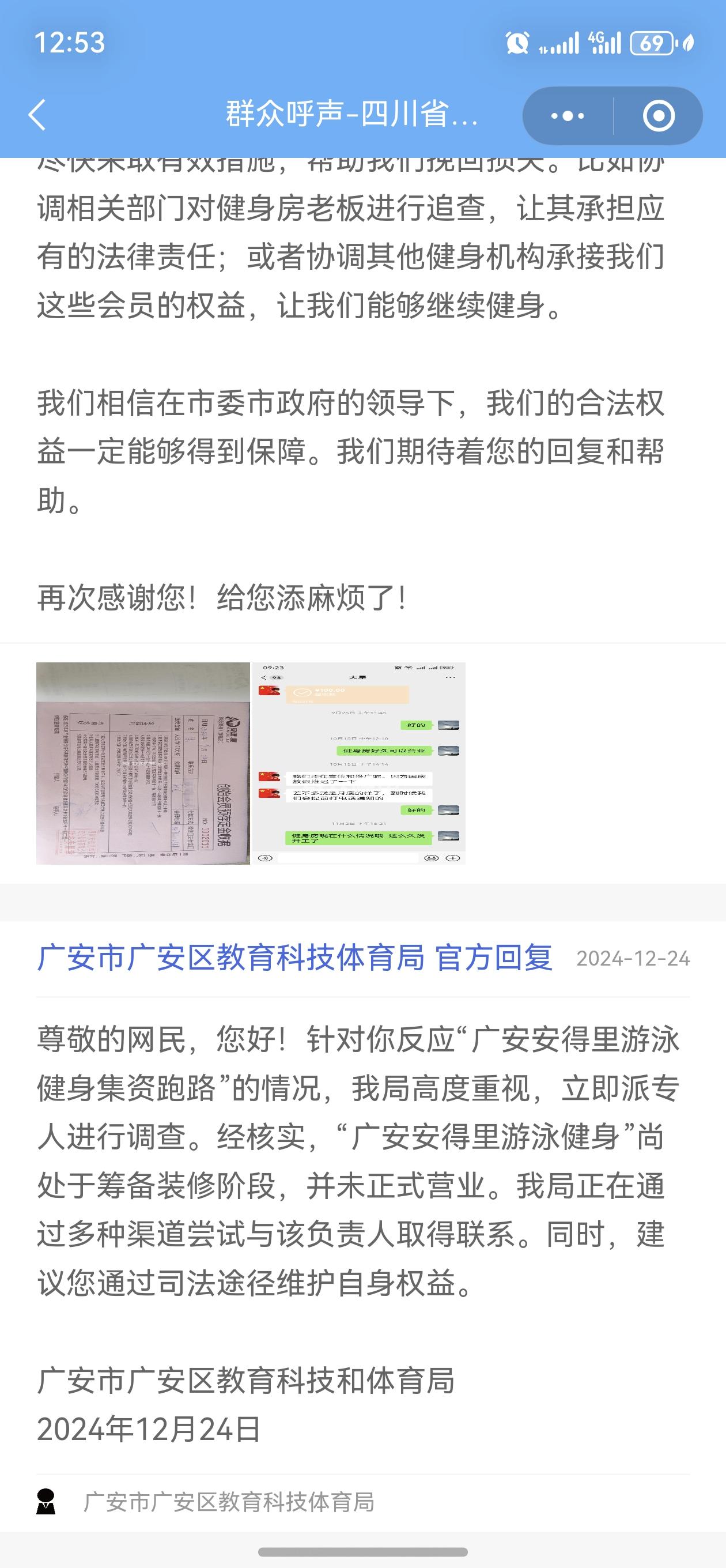Open the mini program more options menu
The width and height of the screenshot is (726, 1568).
point(567,116)
